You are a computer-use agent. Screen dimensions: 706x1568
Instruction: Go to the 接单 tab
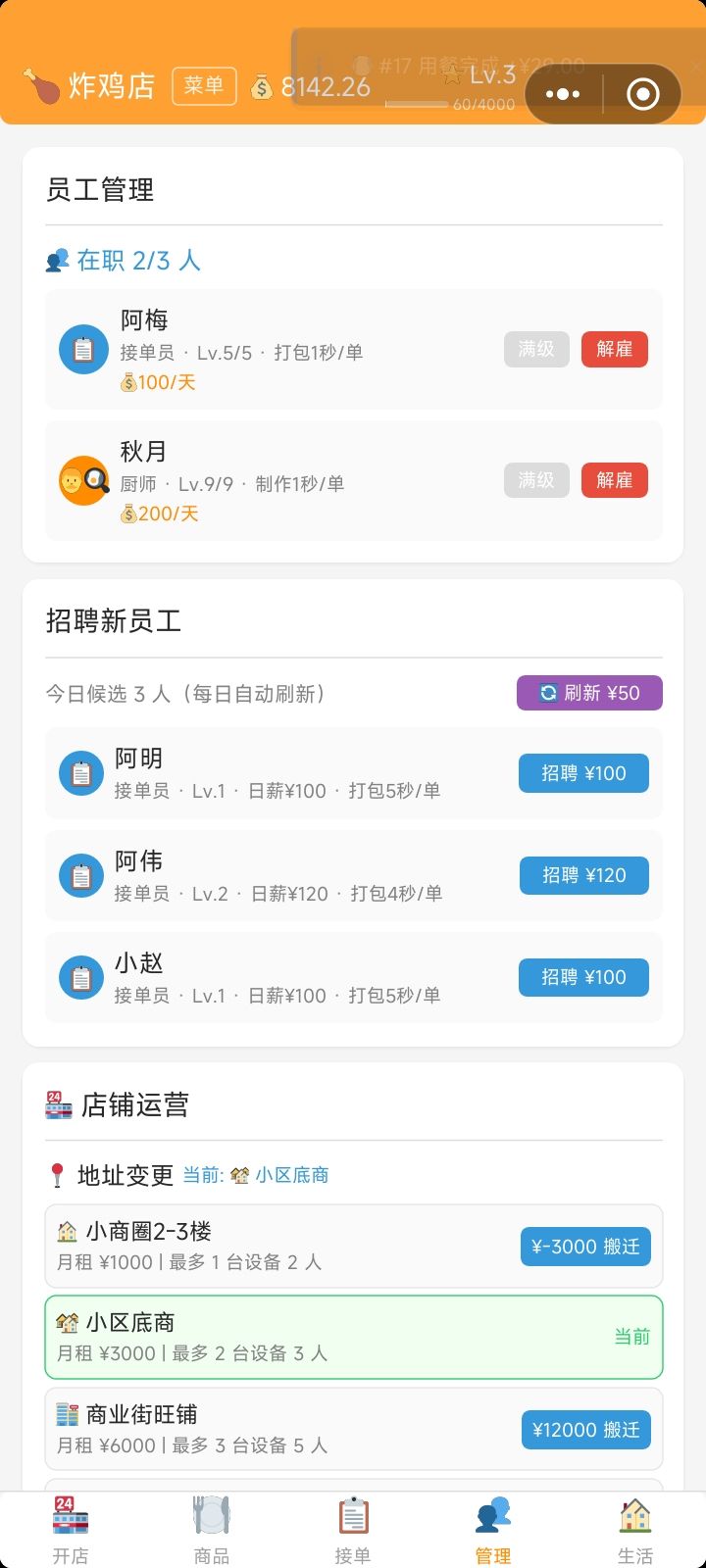[x=353, y=1531]
